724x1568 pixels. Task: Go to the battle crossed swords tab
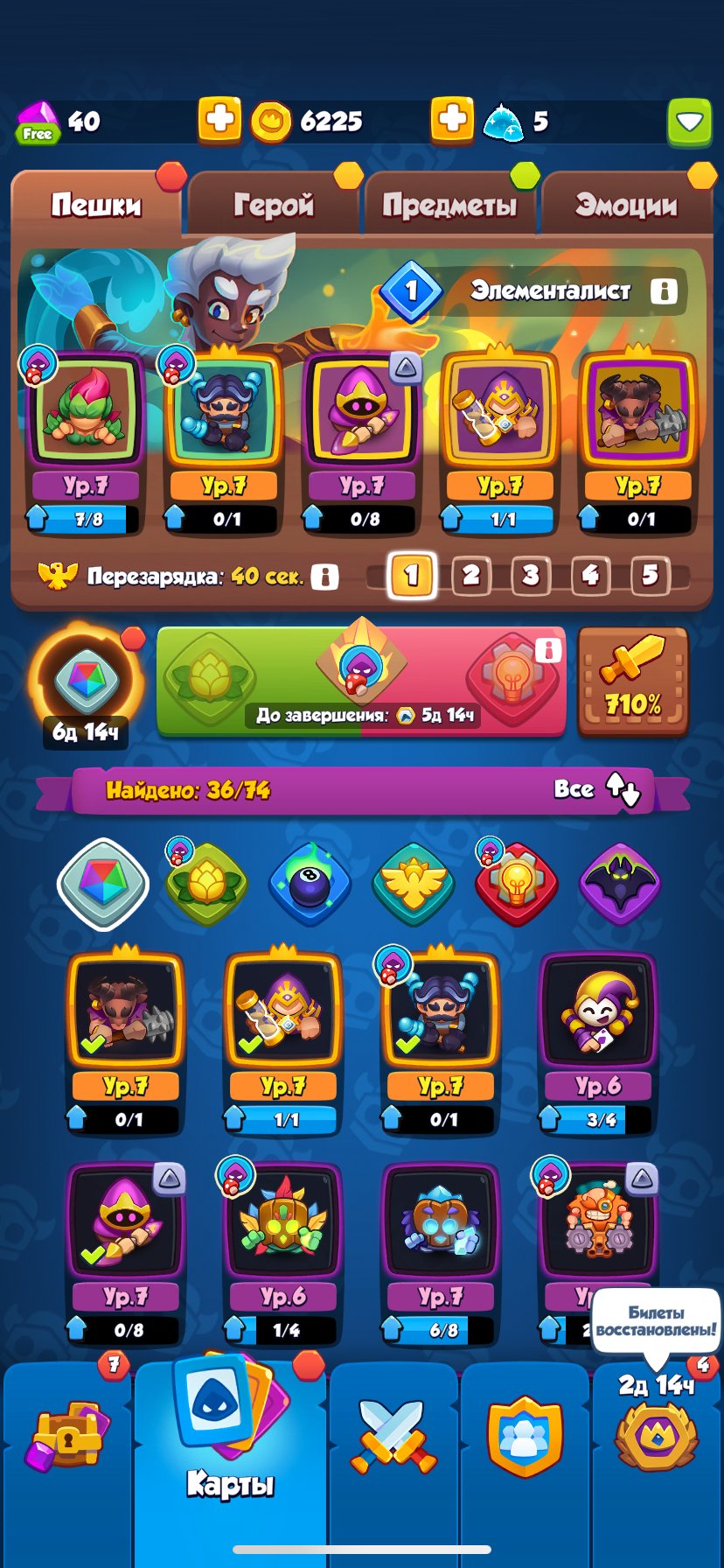pos(393,1437)
